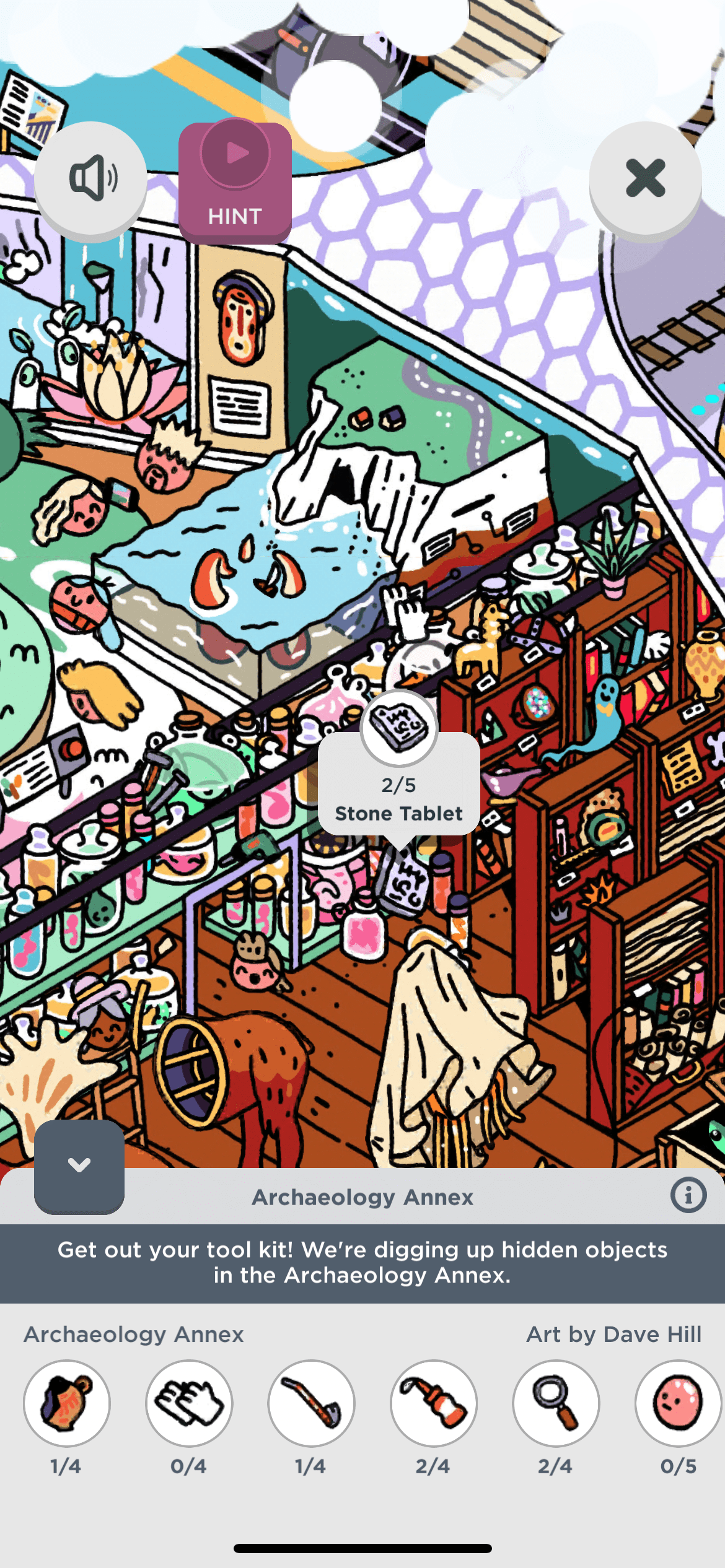
Task: Select the magnifying glass object item
Action: click(556, 1403)
